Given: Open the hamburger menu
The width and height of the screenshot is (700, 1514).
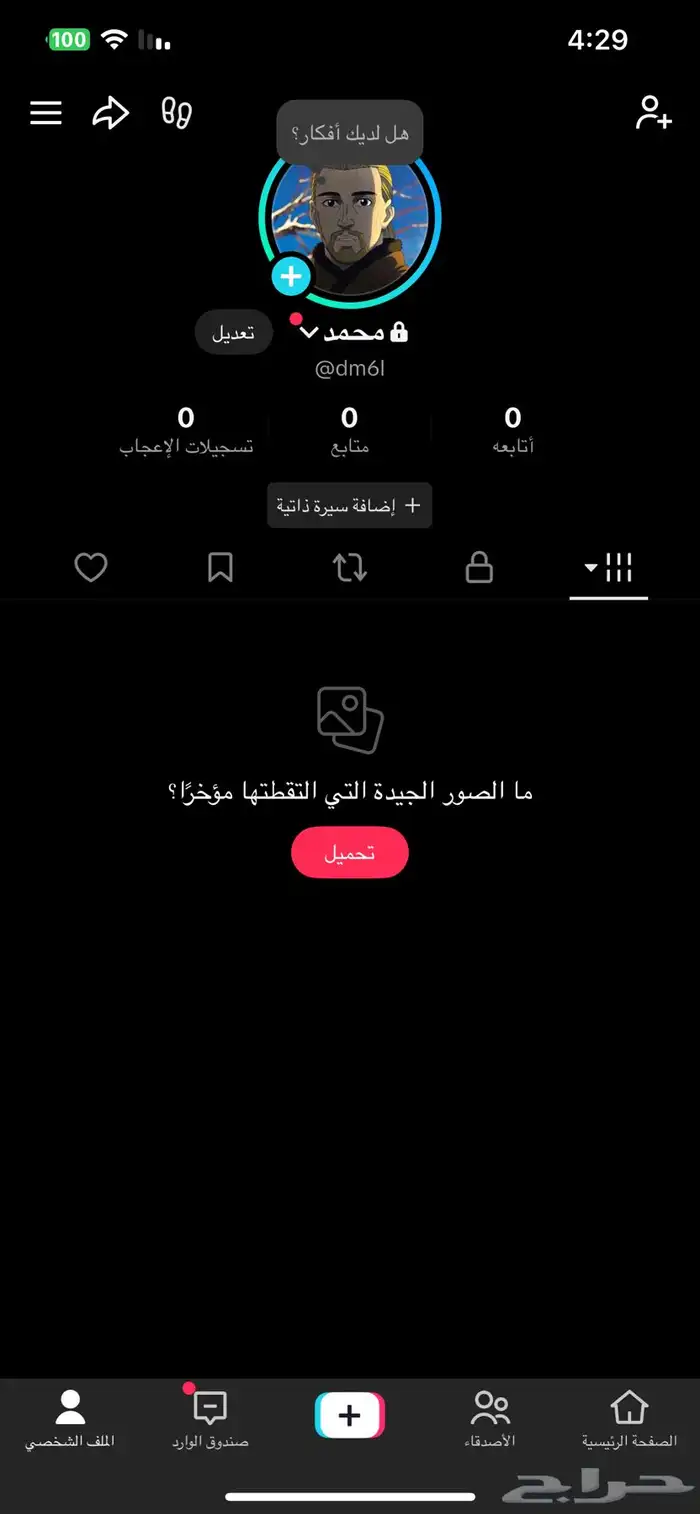Looking at the screenshot, I should tap(46, 113).
